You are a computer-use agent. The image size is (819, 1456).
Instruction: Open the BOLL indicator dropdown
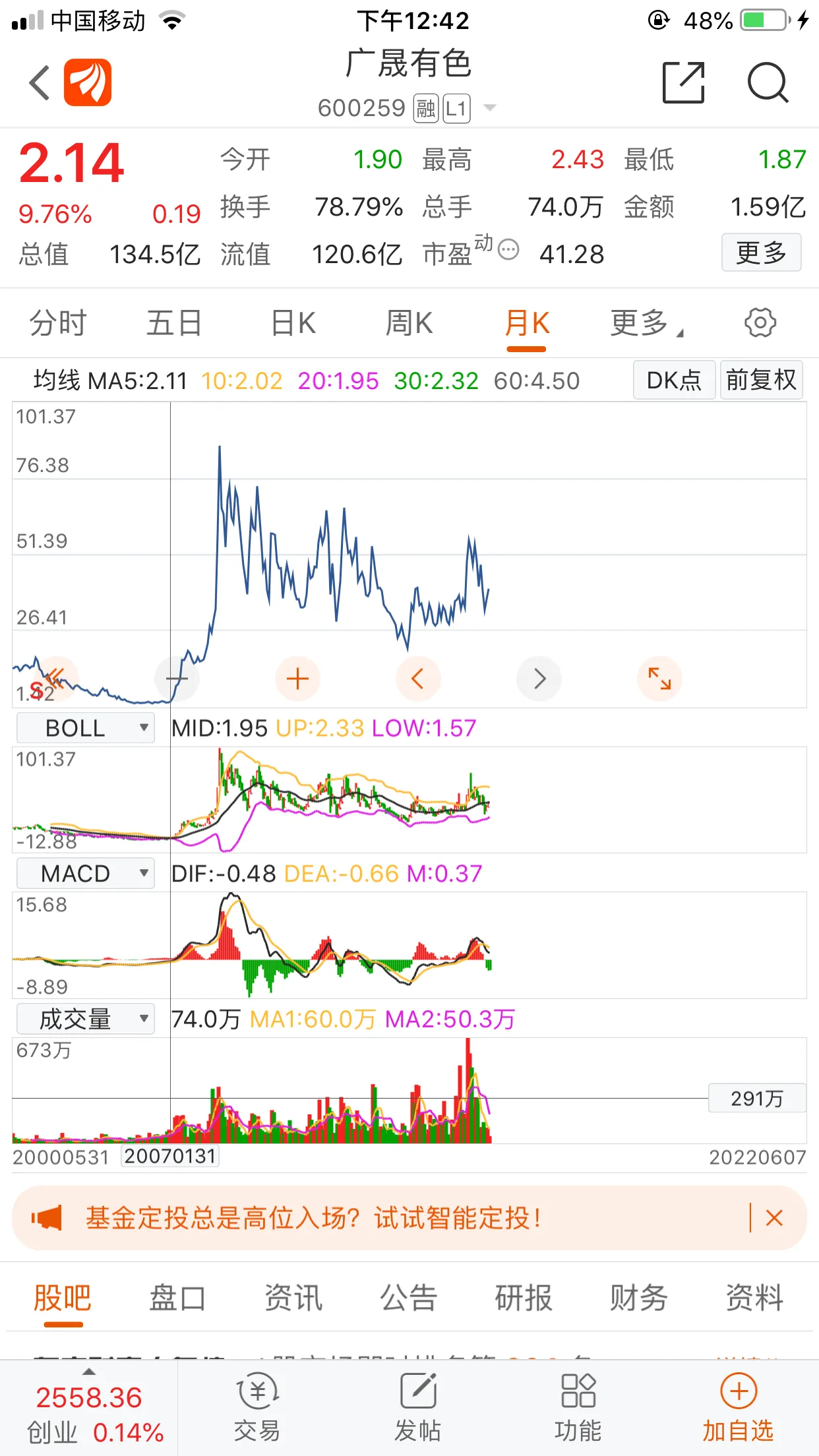click(x=85, y=728)
